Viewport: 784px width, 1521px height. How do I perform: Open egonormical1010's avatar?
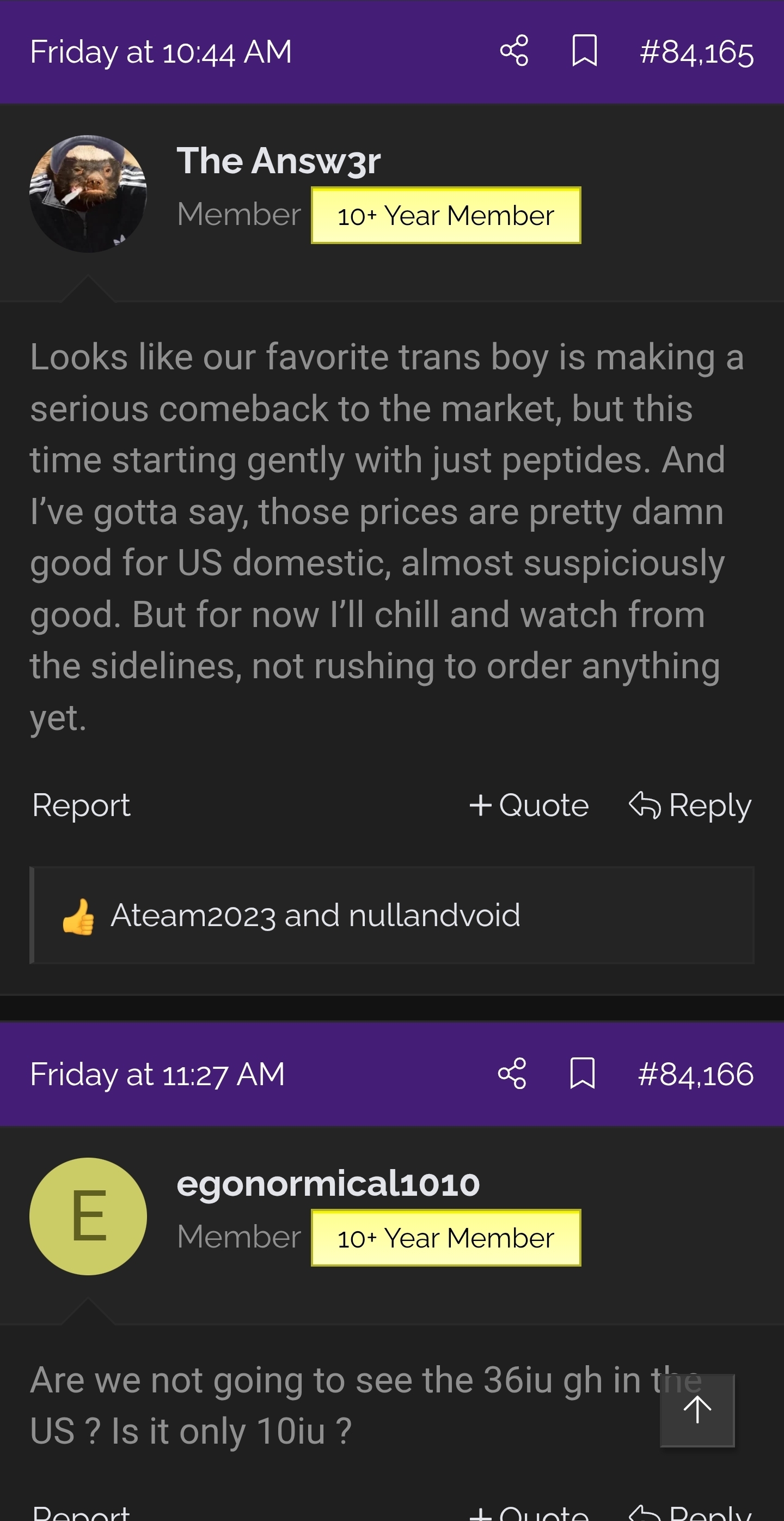88,1216
